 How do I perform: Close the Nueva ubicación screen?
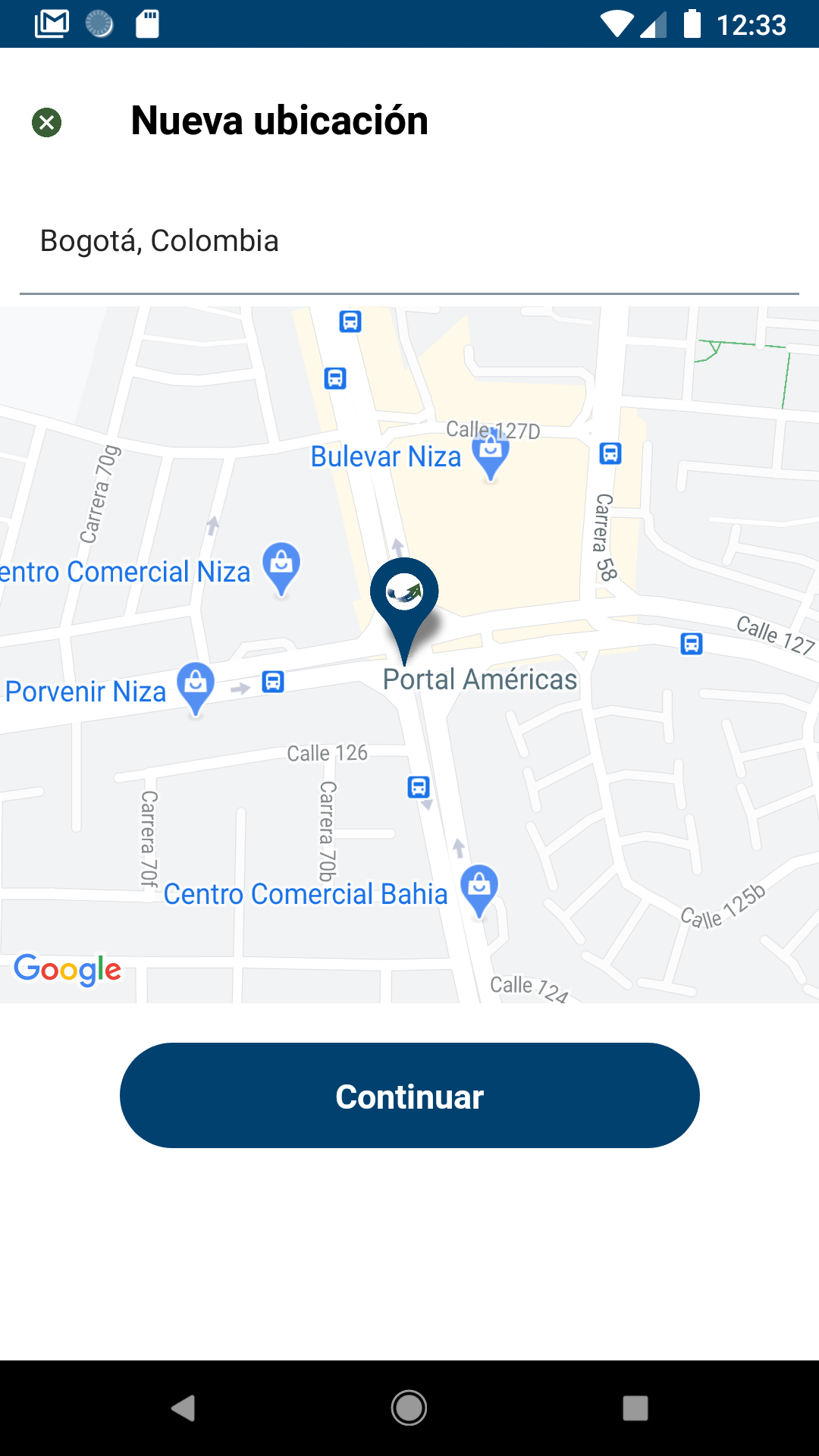click(46, 122)
